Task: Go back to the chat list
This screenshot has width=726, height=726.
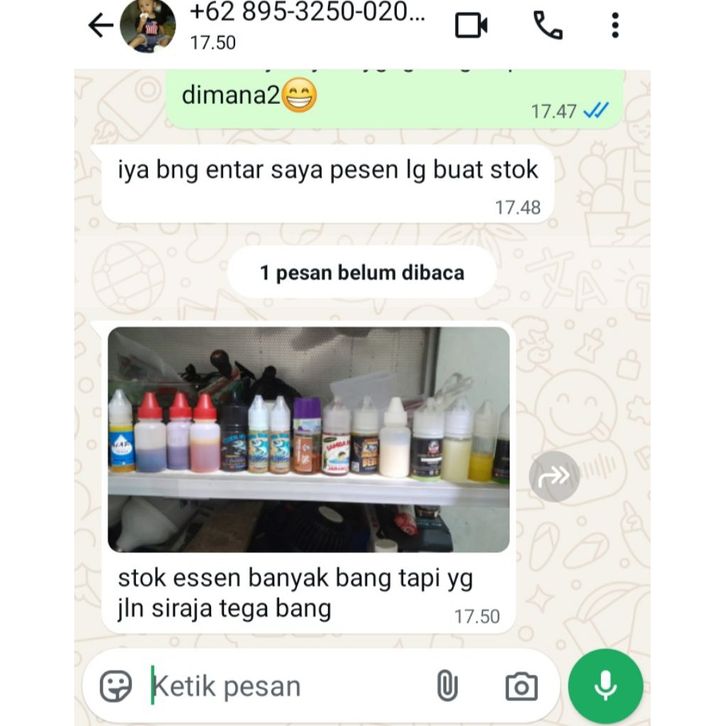Action: pos(100,25)
